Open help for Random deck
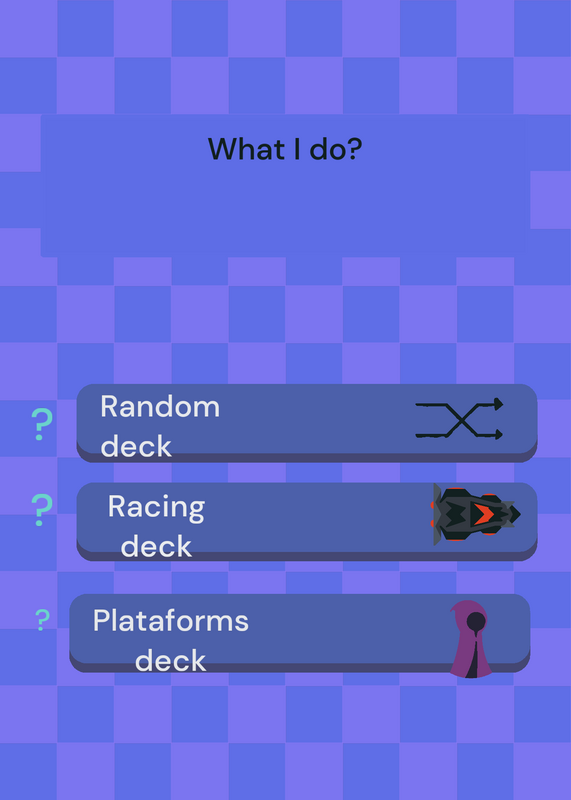Image resolution: width=571 pixels, height=800 pixels. (x=42, y=424)
